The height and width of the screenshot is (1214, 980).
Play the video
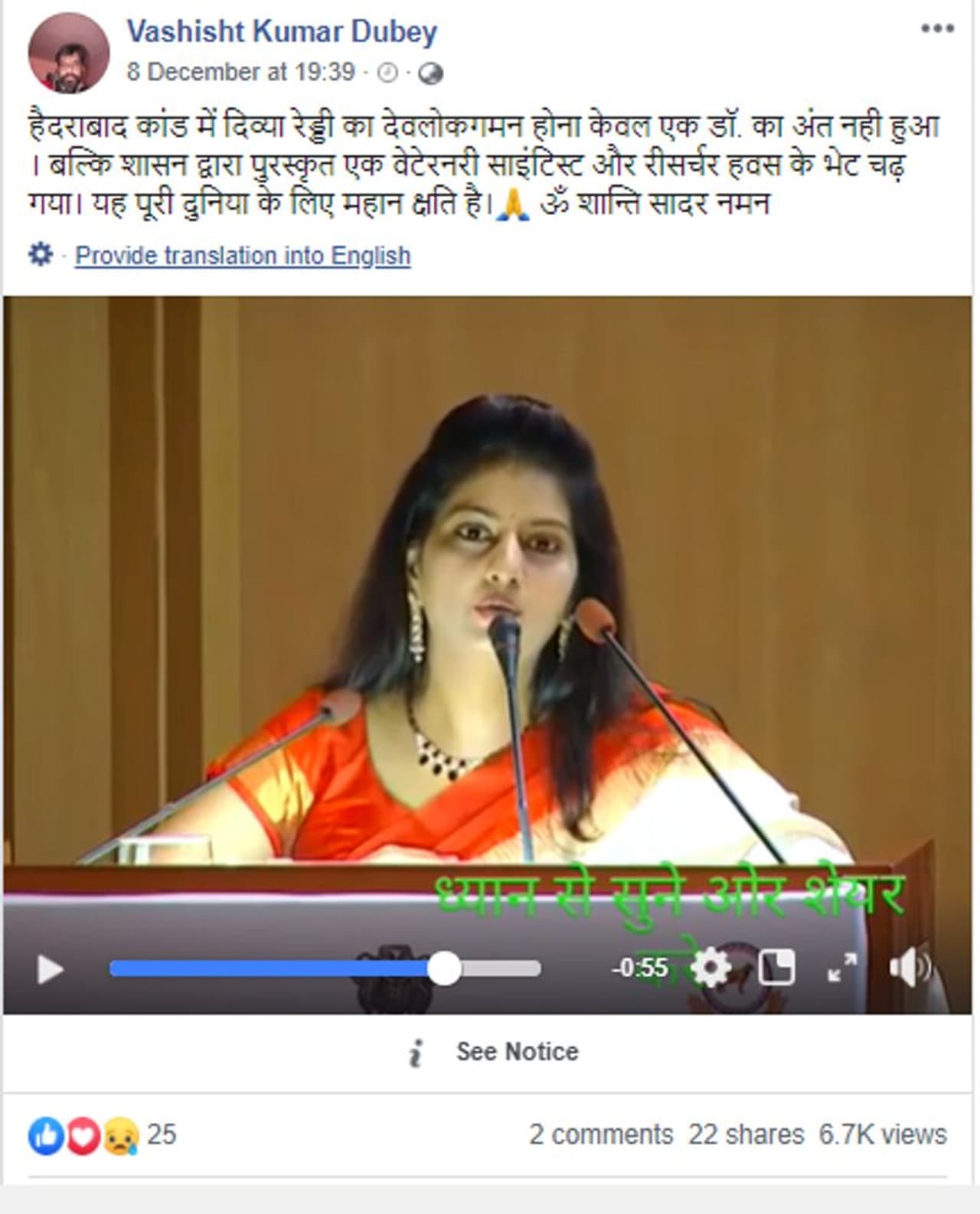51,970
